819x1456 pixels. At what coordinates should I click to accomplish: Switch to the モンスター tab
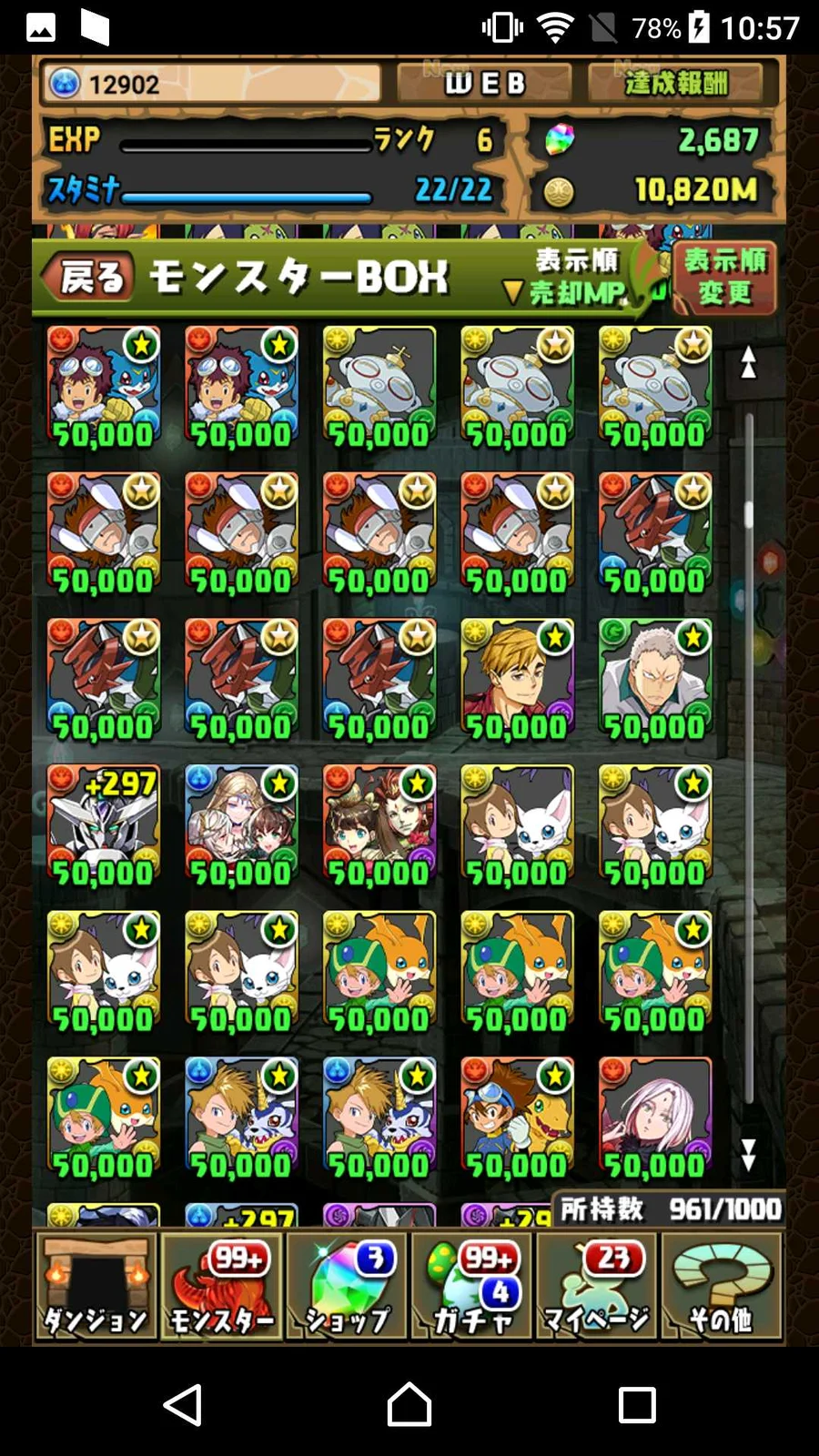[220, 1287]
